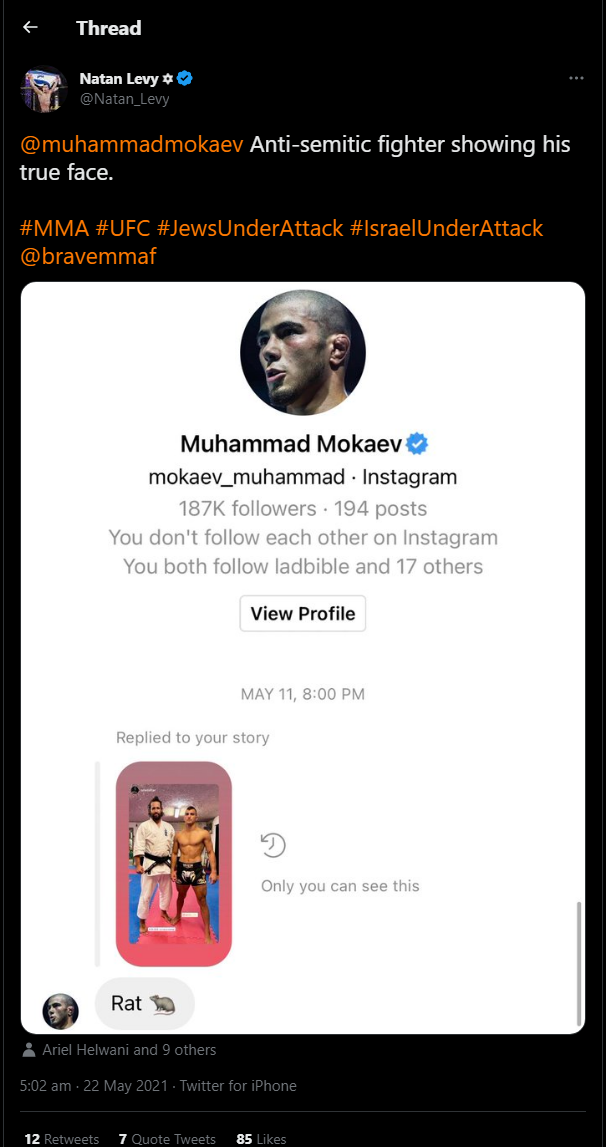Image resolution: width=606 pixels, height=1147 pixels.
Task: Open the #MMA hashtag
Action: (54, 228)
